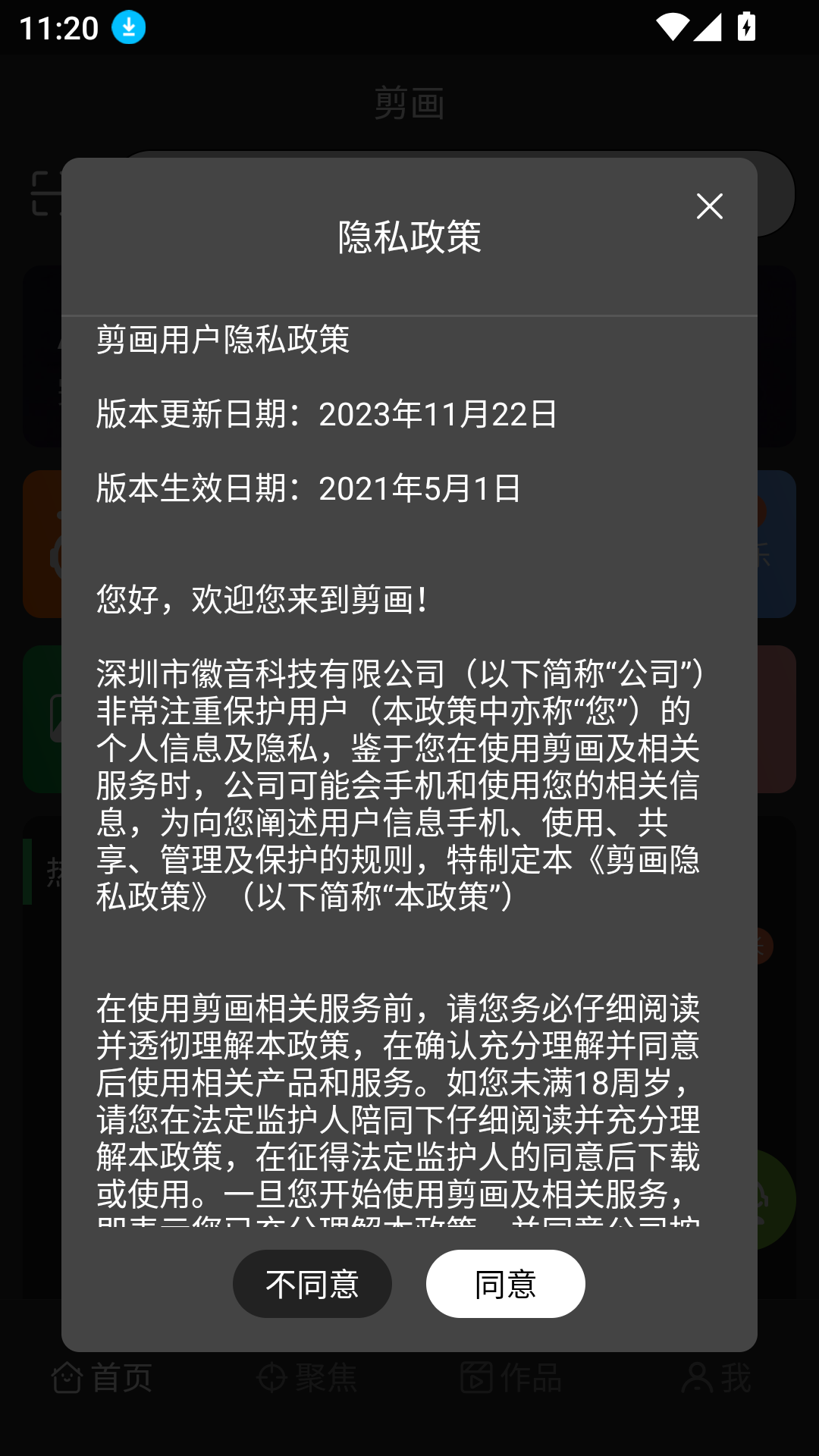The width and height of the screenshot is (819, 1456).
Task: Tap the battery icon in the status bar
Action: [x=748, y=26]
